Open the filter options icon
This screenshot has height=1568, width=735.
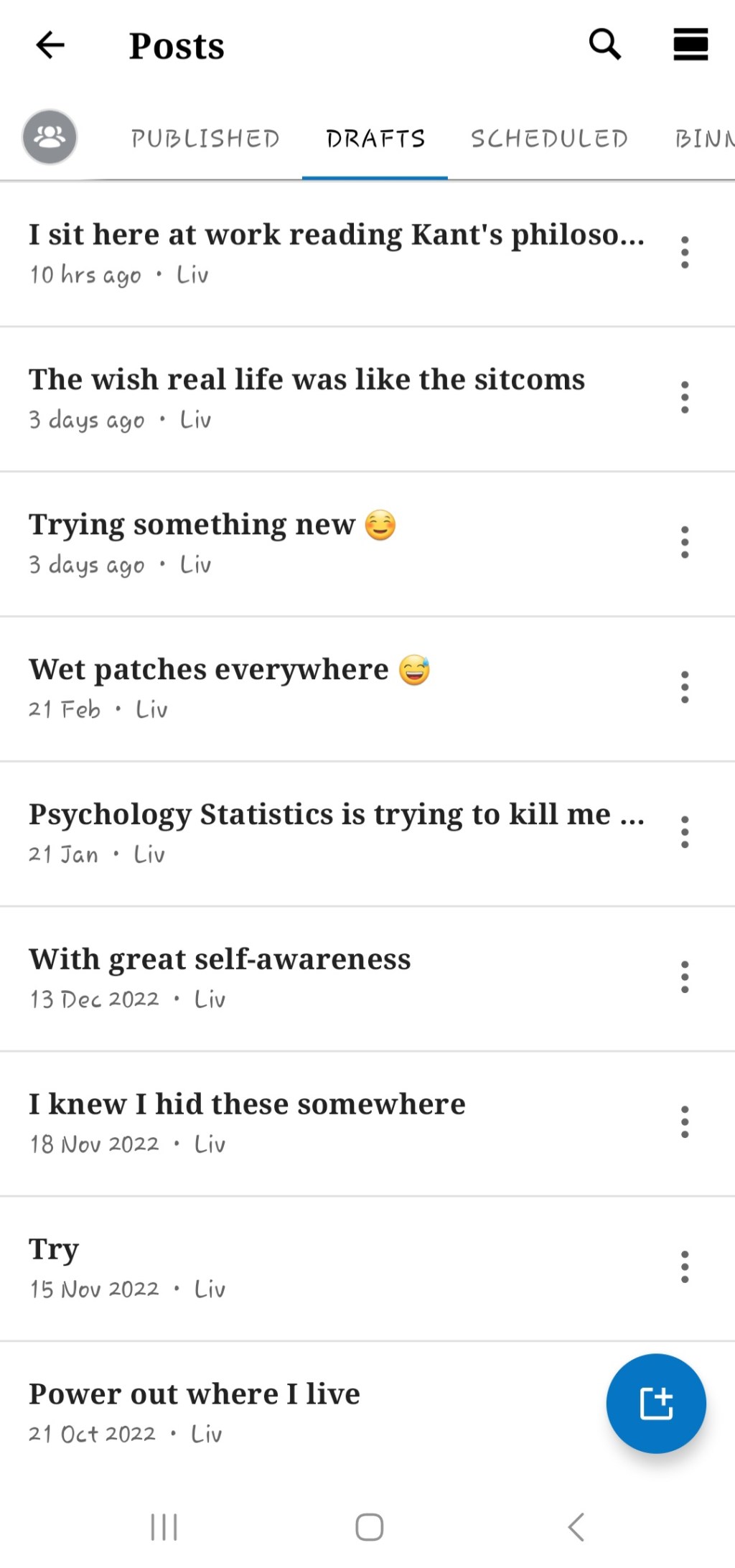[690, 45]
